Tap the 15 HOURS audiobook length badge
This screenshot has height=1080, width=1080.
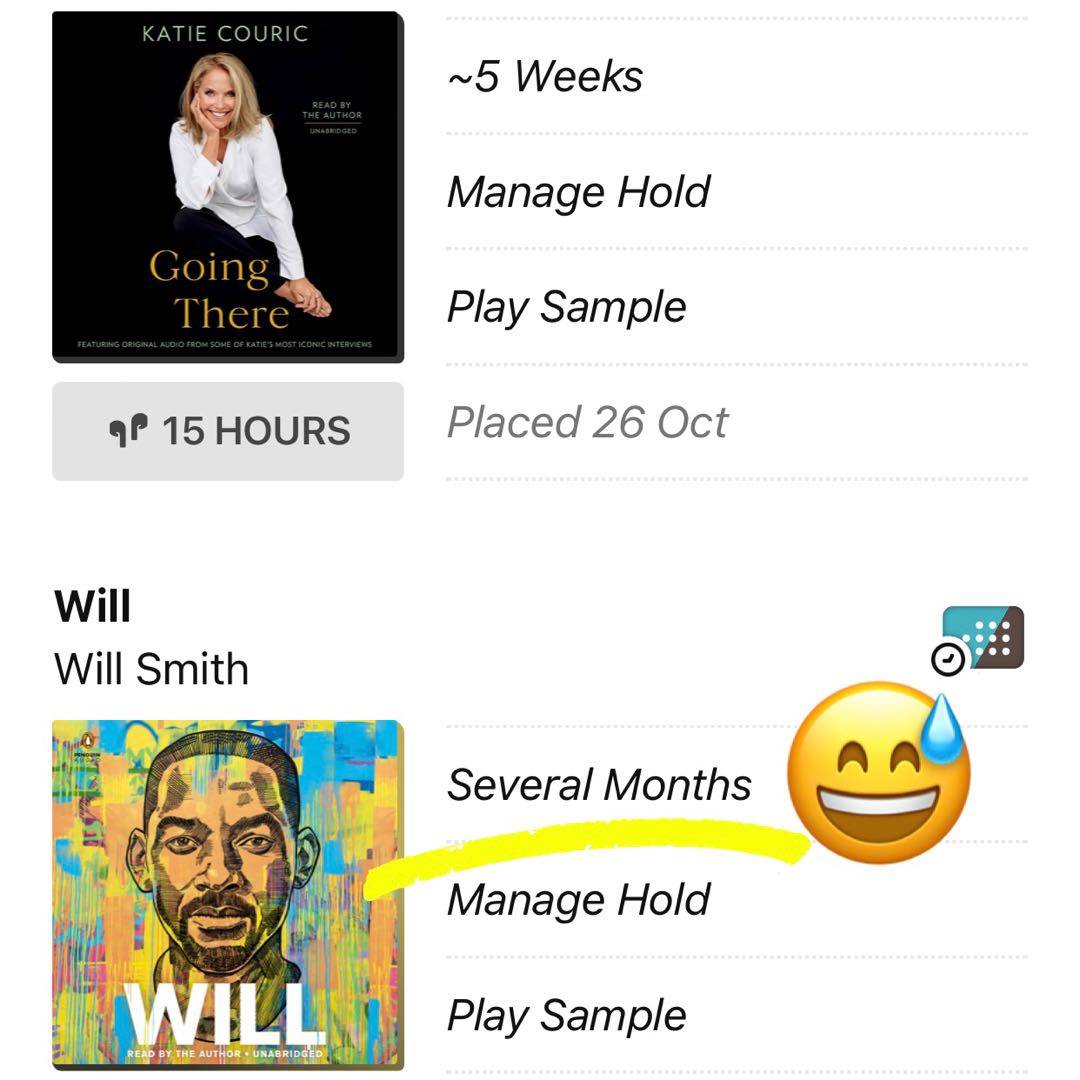pos(228,431)
